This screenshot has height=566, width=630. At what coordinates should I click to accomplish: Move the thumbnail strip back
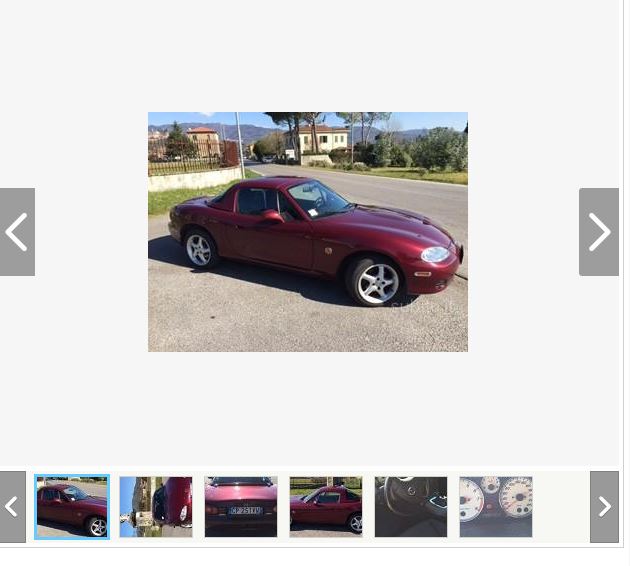12,507
